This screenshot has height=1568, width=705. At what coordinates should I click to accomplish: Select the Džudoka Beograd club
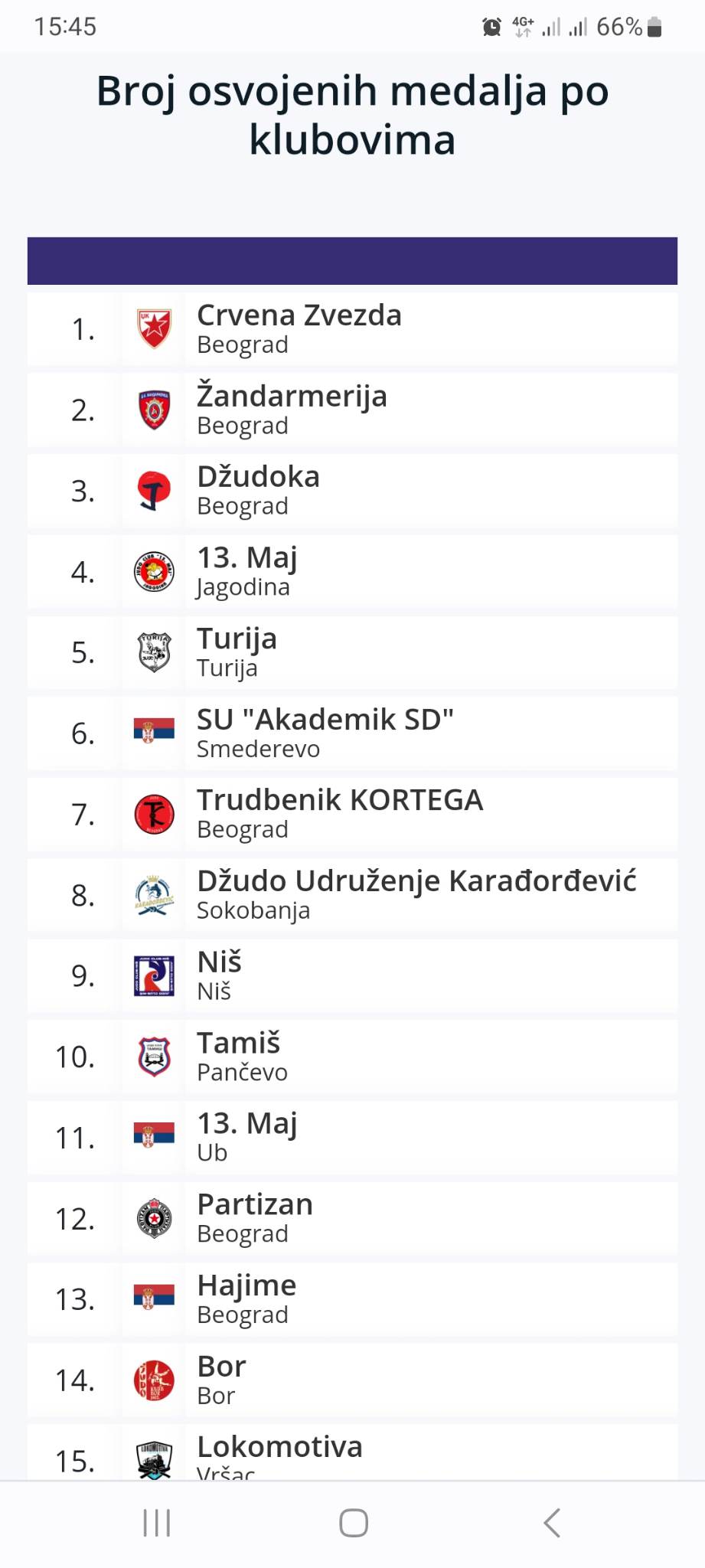point(352,491)
